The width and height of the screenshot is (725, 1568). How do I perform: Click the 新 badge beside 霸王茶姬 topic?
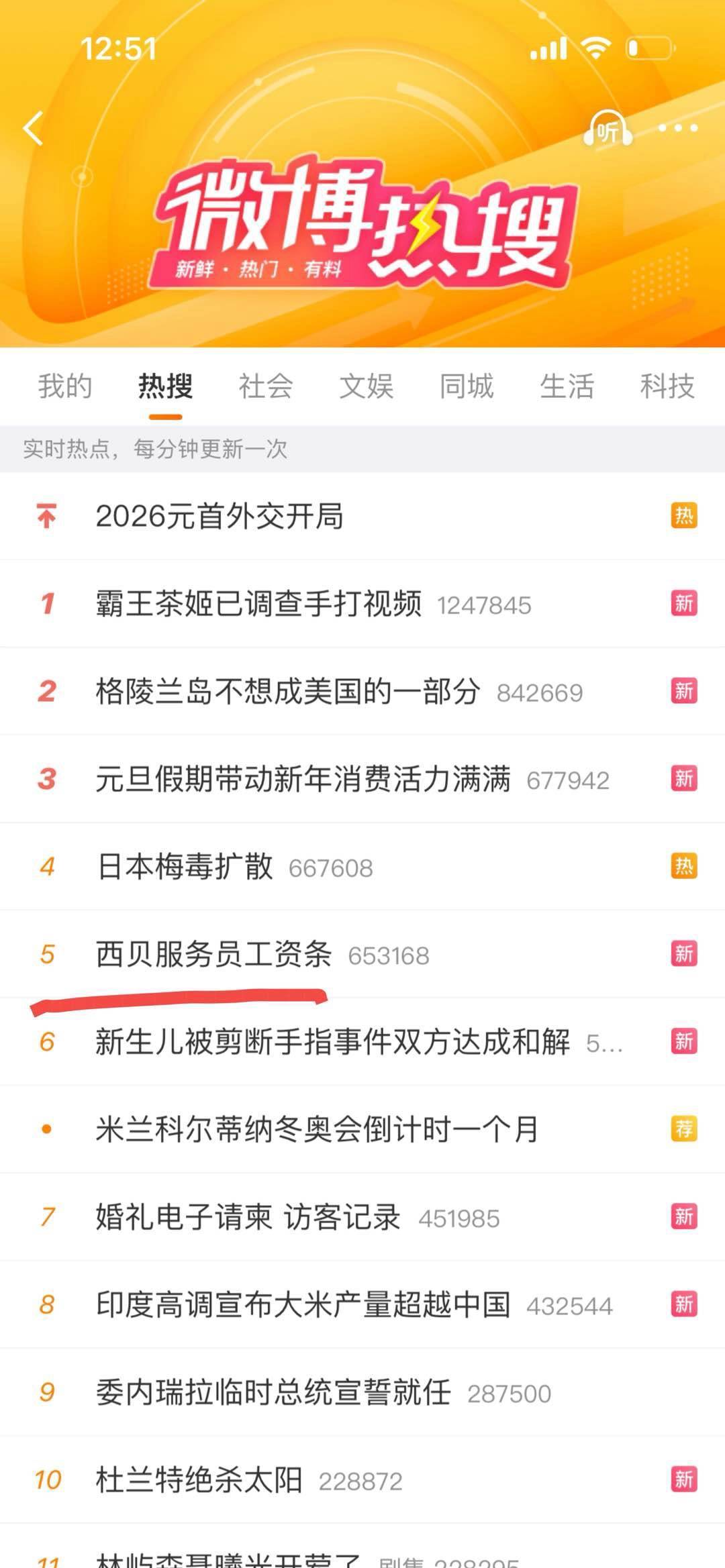(683, 604)
